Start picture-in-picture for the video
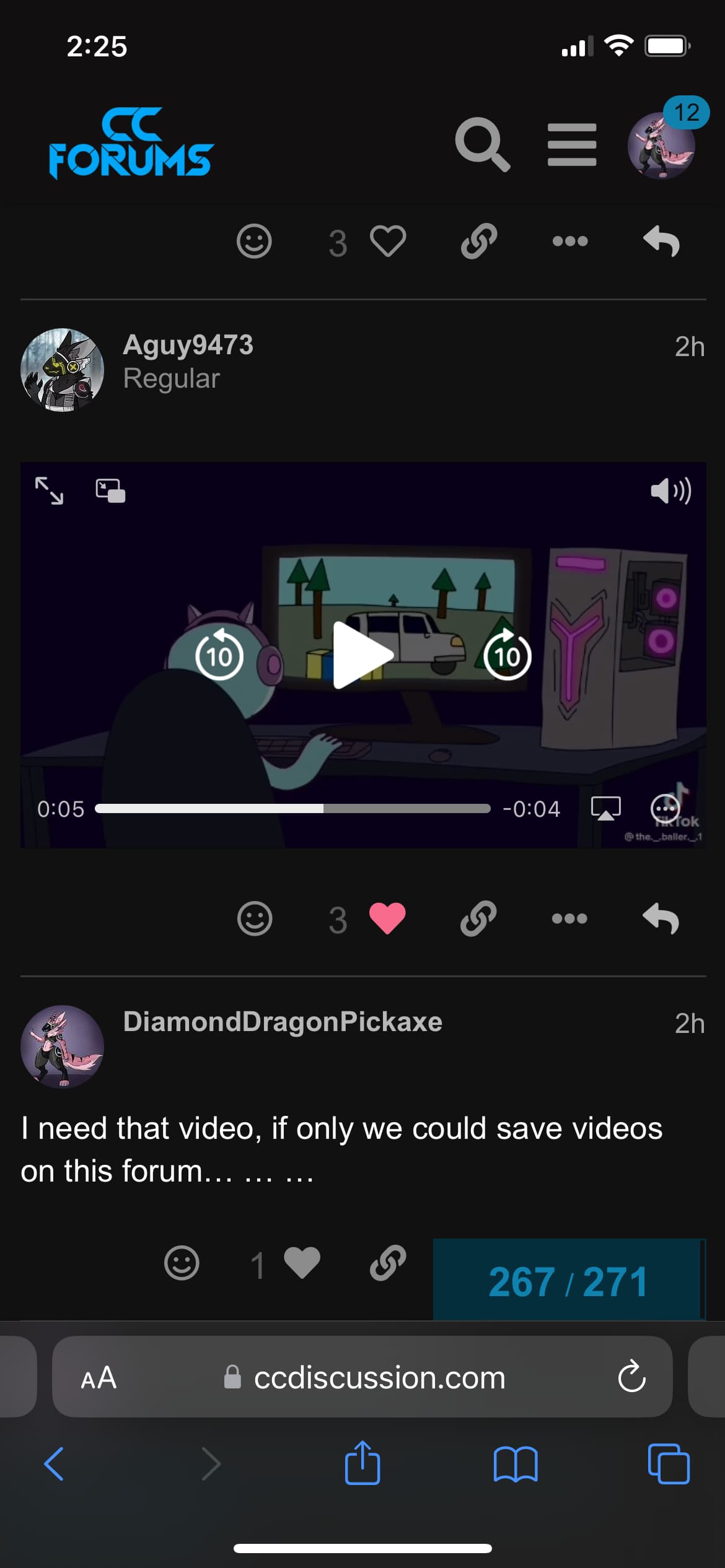This screenshot has height=1568, width=725. pos(110,490)
